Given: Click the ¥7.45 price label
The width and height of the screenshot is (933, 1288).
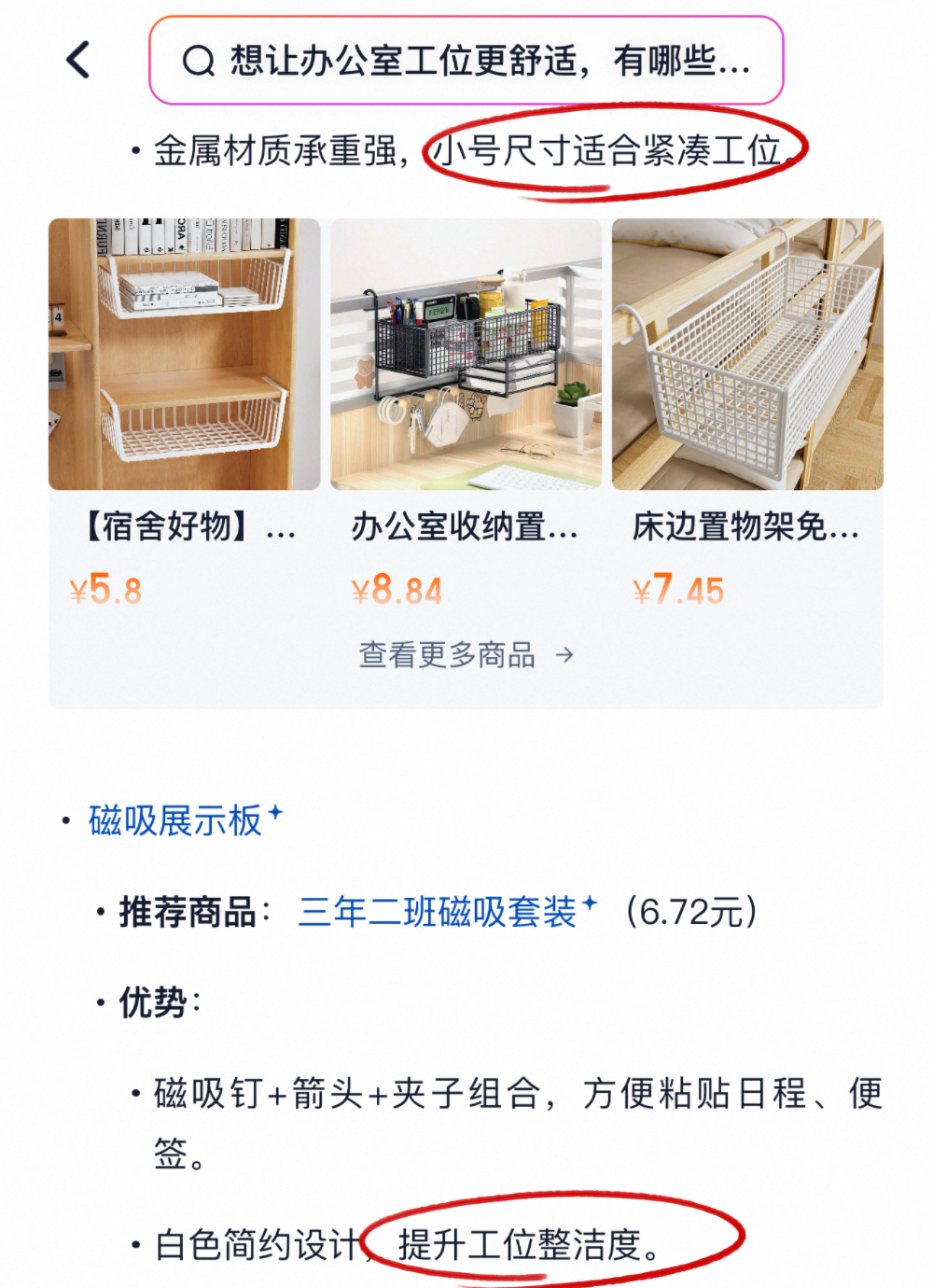Looking at the screenshot, I should click(x=676, y=591).
